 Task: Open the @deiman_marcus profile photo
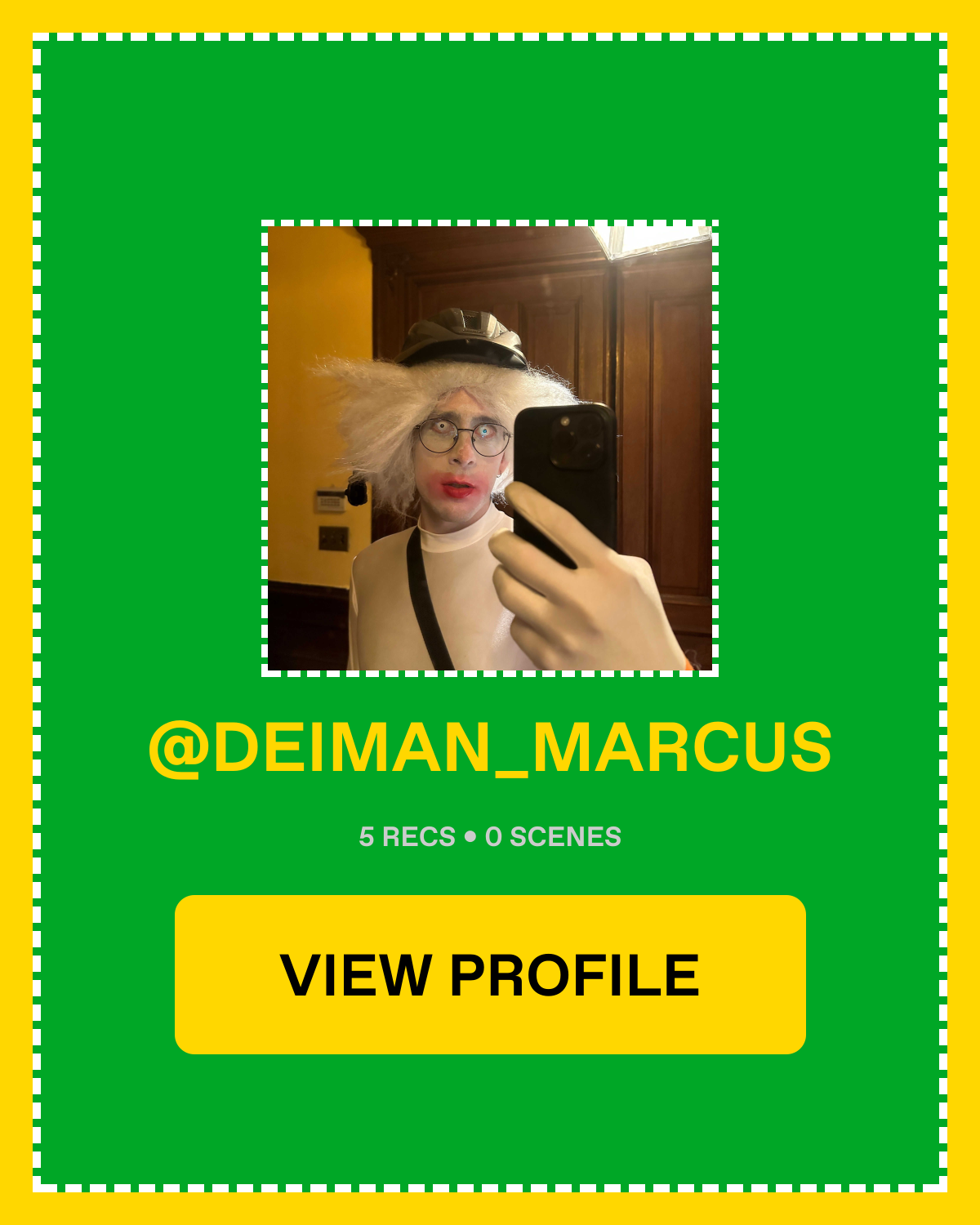coord(490,448)
